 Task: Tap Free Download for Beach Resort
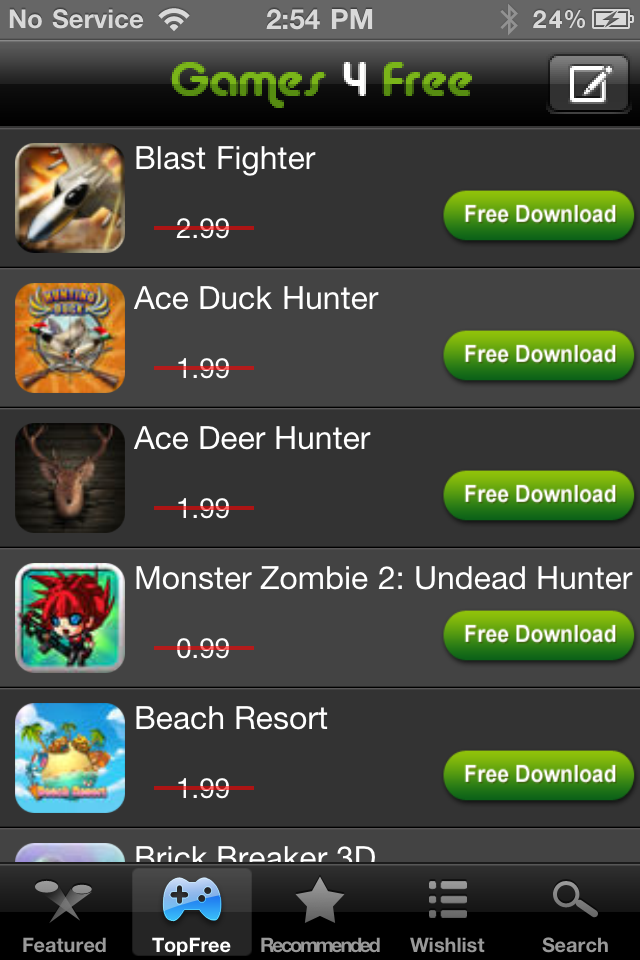(x=539, y=775)
